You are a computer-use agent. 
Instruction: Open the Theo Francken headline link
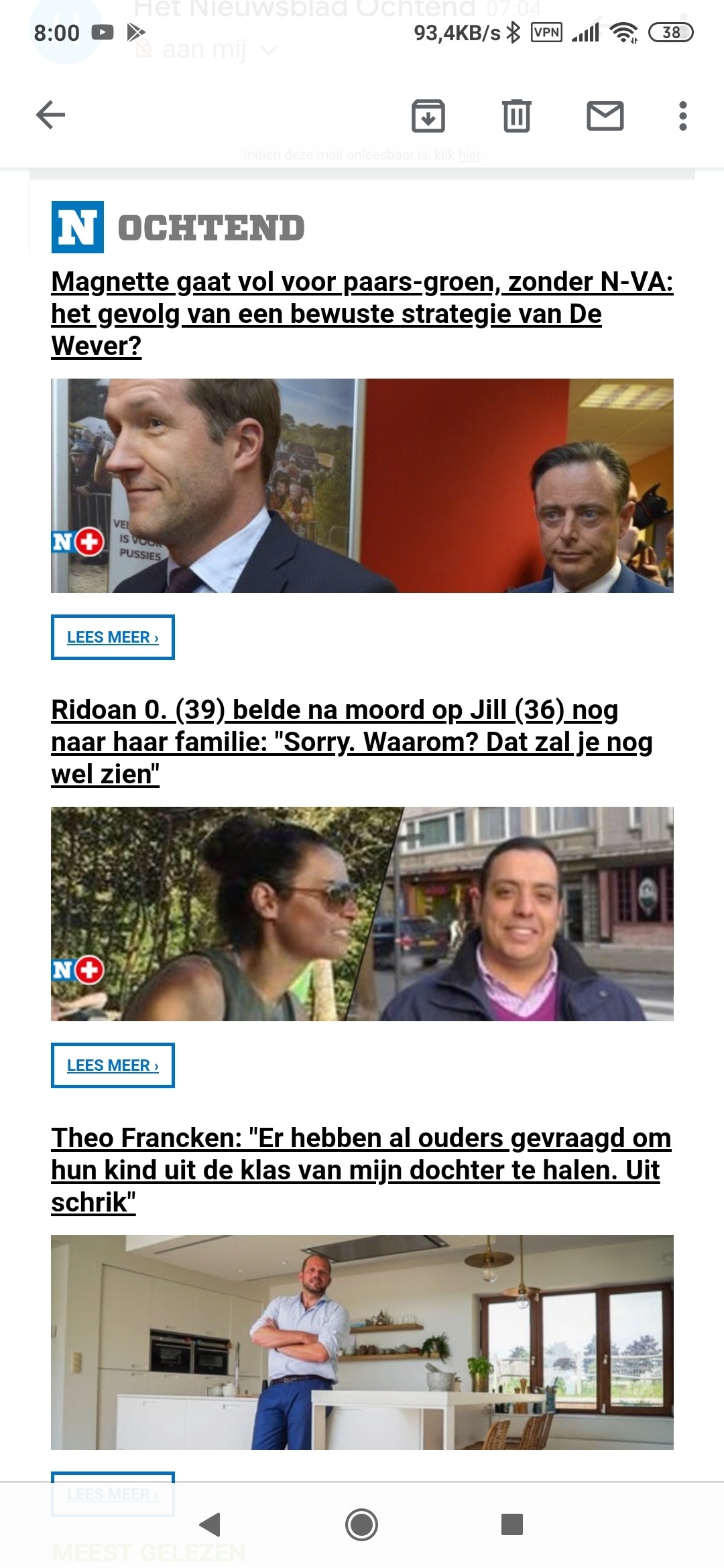click(x=361, y=1170)
